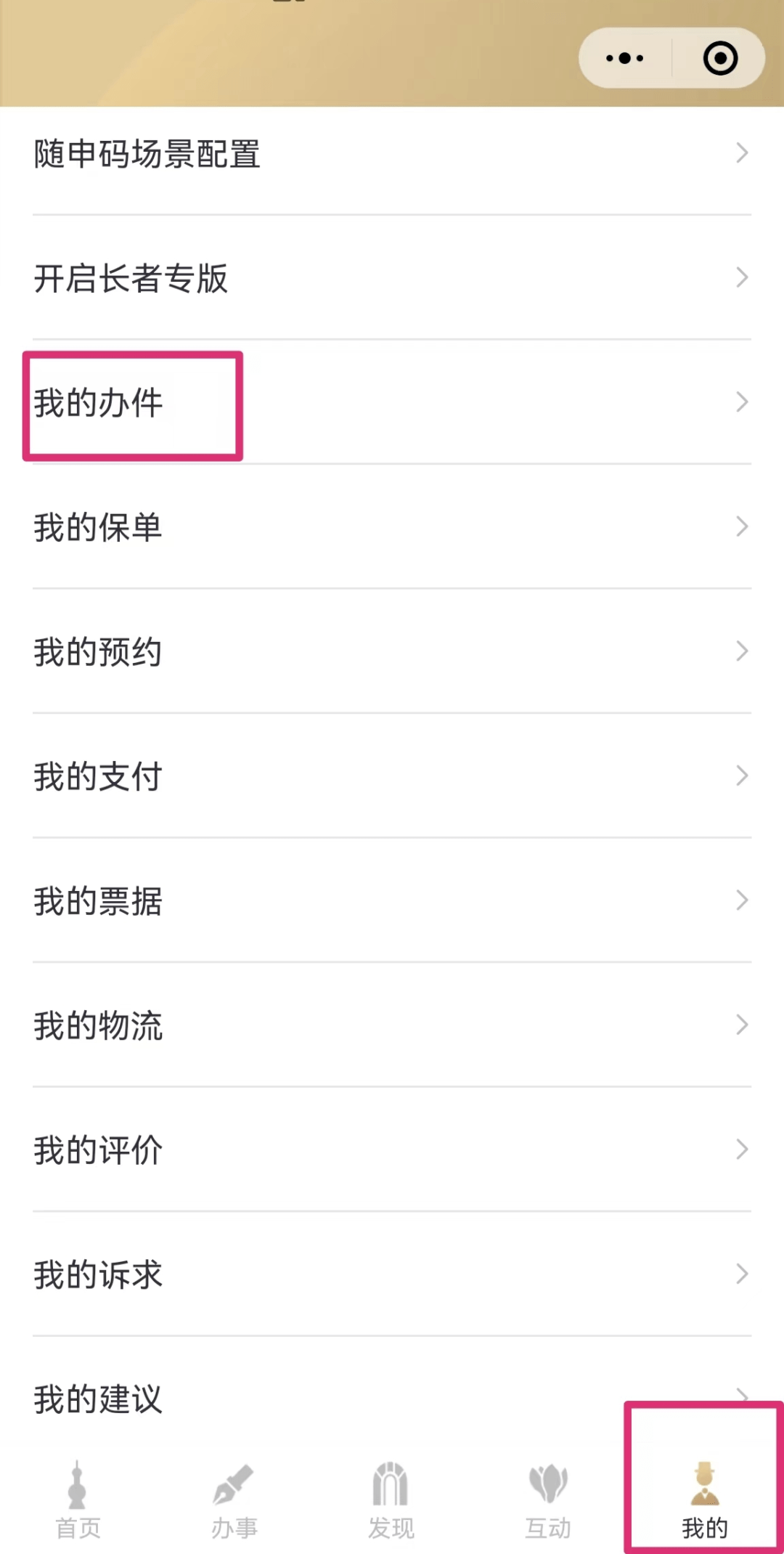Select 开启长者专版 row
The width and height of the screenshot is (784, 1554).
click(392, 278)
